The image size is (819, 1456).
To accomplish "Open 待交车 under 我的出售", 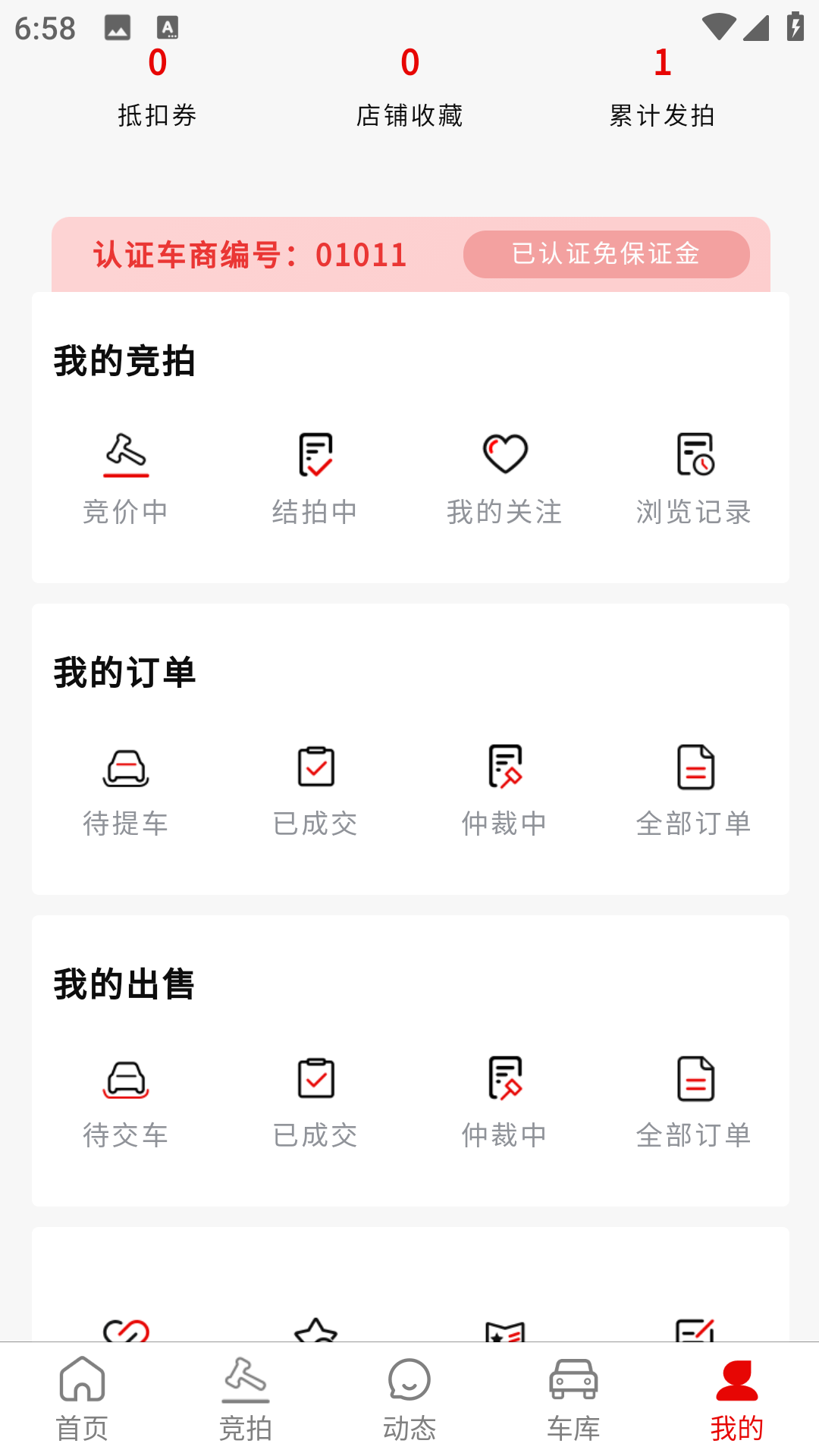I will (126, 1100).
